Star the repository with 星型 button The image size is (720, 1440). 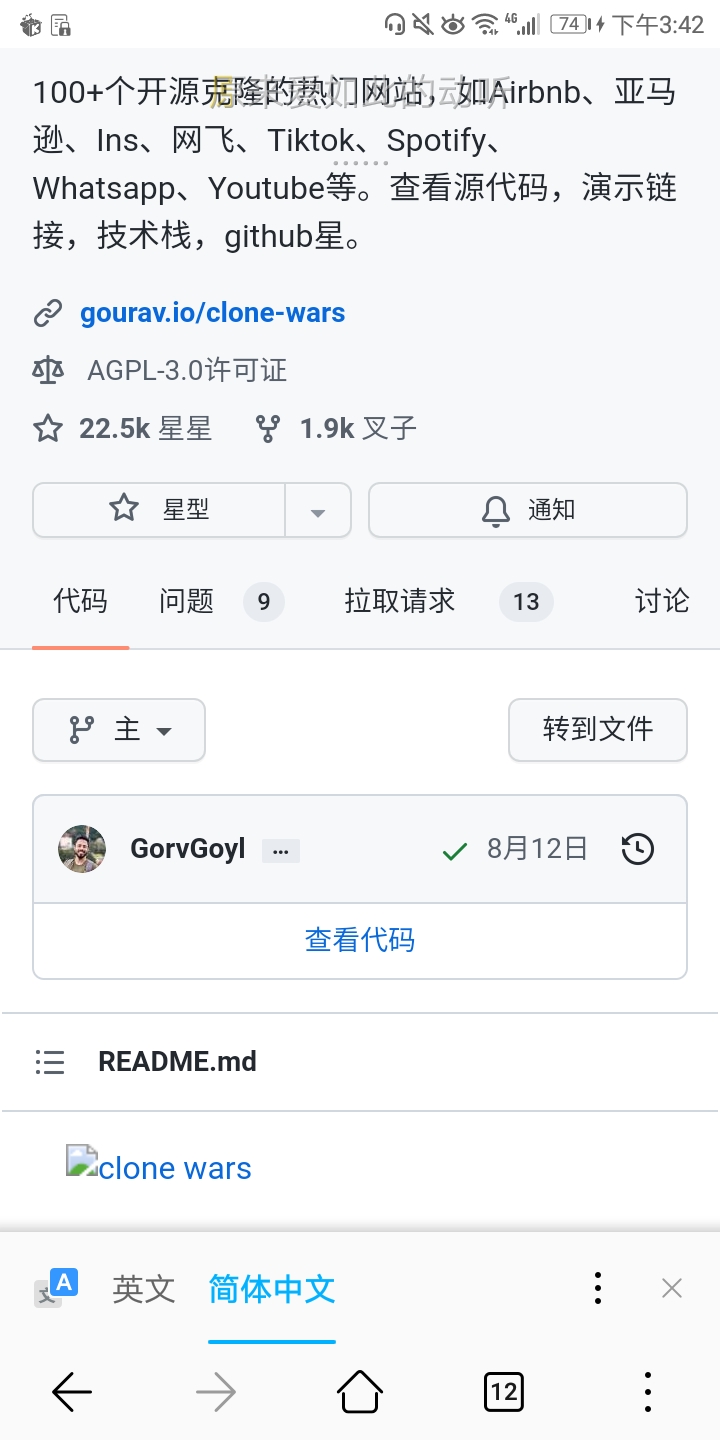click(x=160, y=510)
